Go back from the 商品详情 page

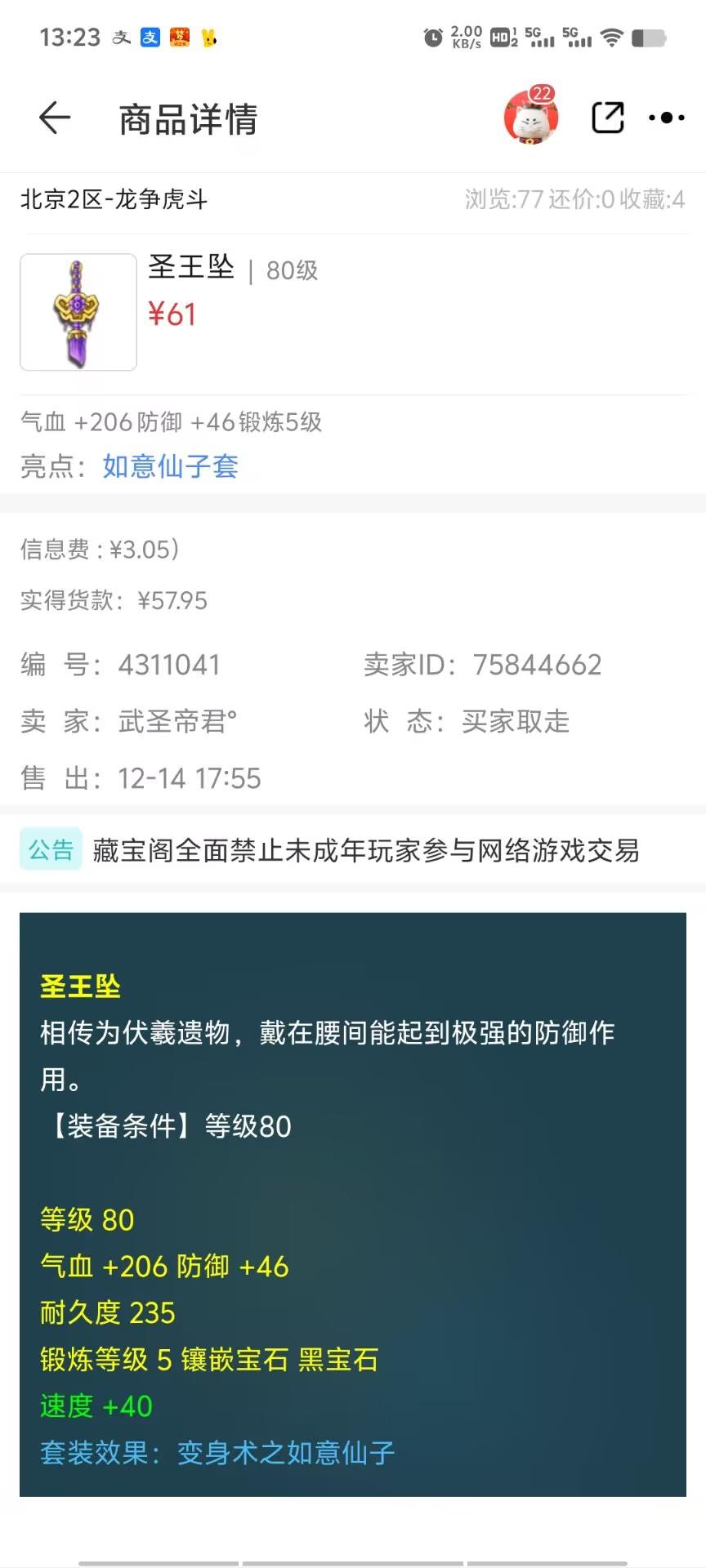click(x=55, y=118)
